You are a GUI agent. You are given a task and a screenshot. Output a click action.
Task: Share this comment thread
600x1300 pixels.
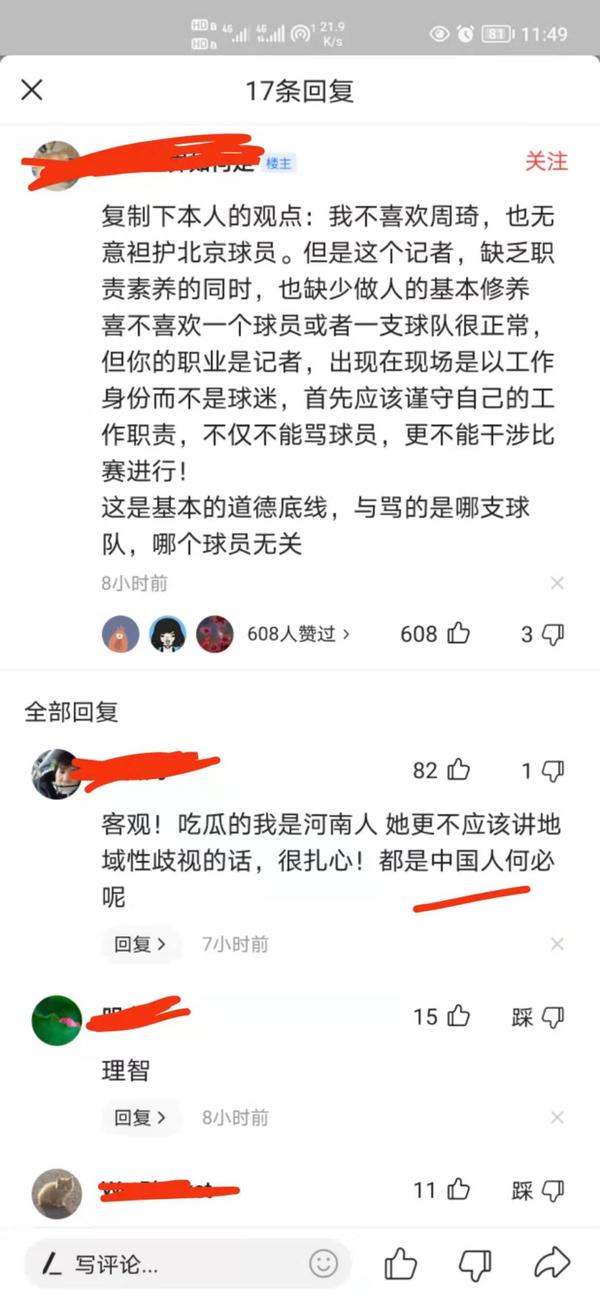(552, 1263)
